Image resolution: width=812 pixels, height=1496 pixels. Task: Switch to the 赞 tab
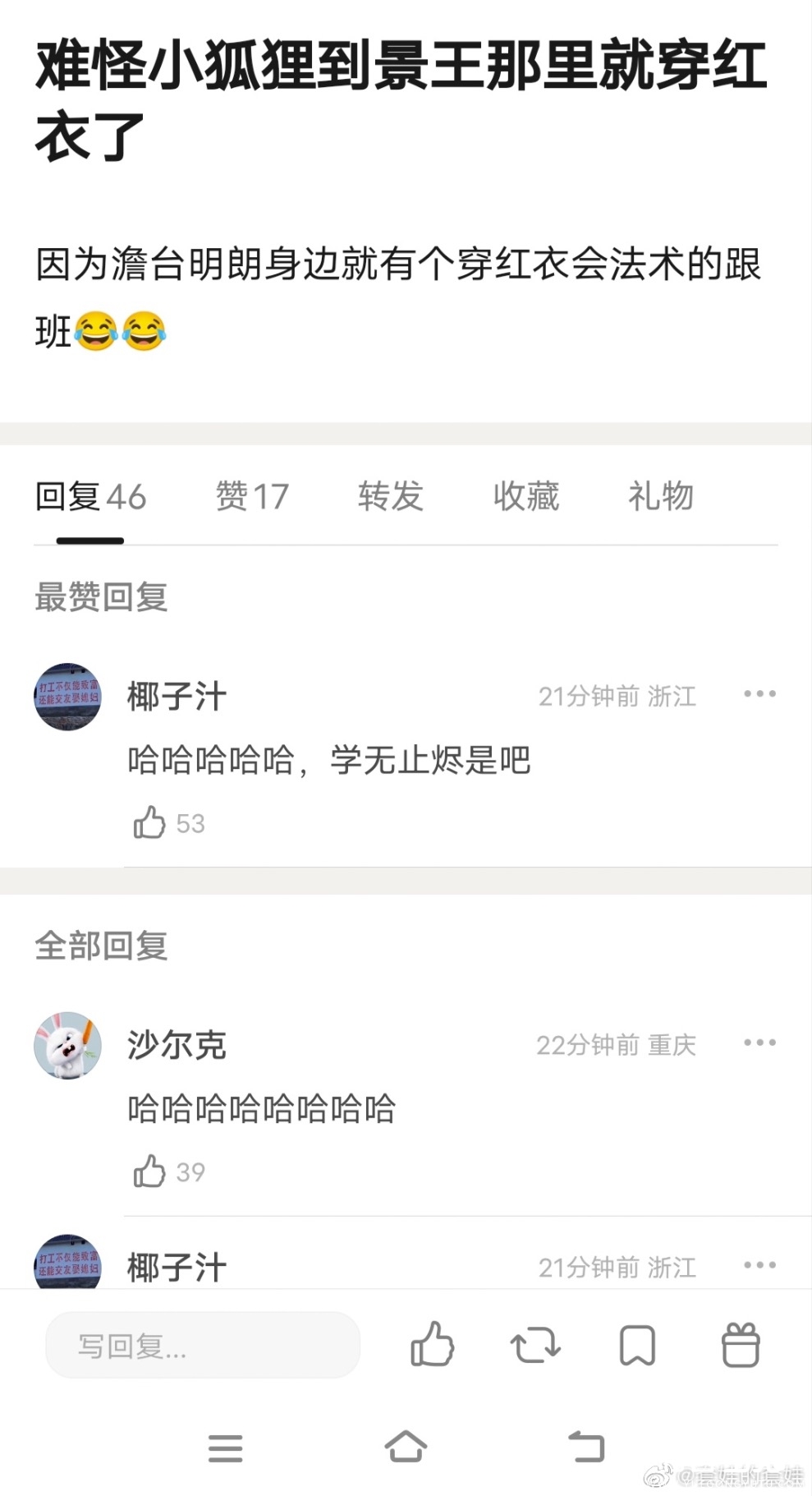(x=251, y=497)
